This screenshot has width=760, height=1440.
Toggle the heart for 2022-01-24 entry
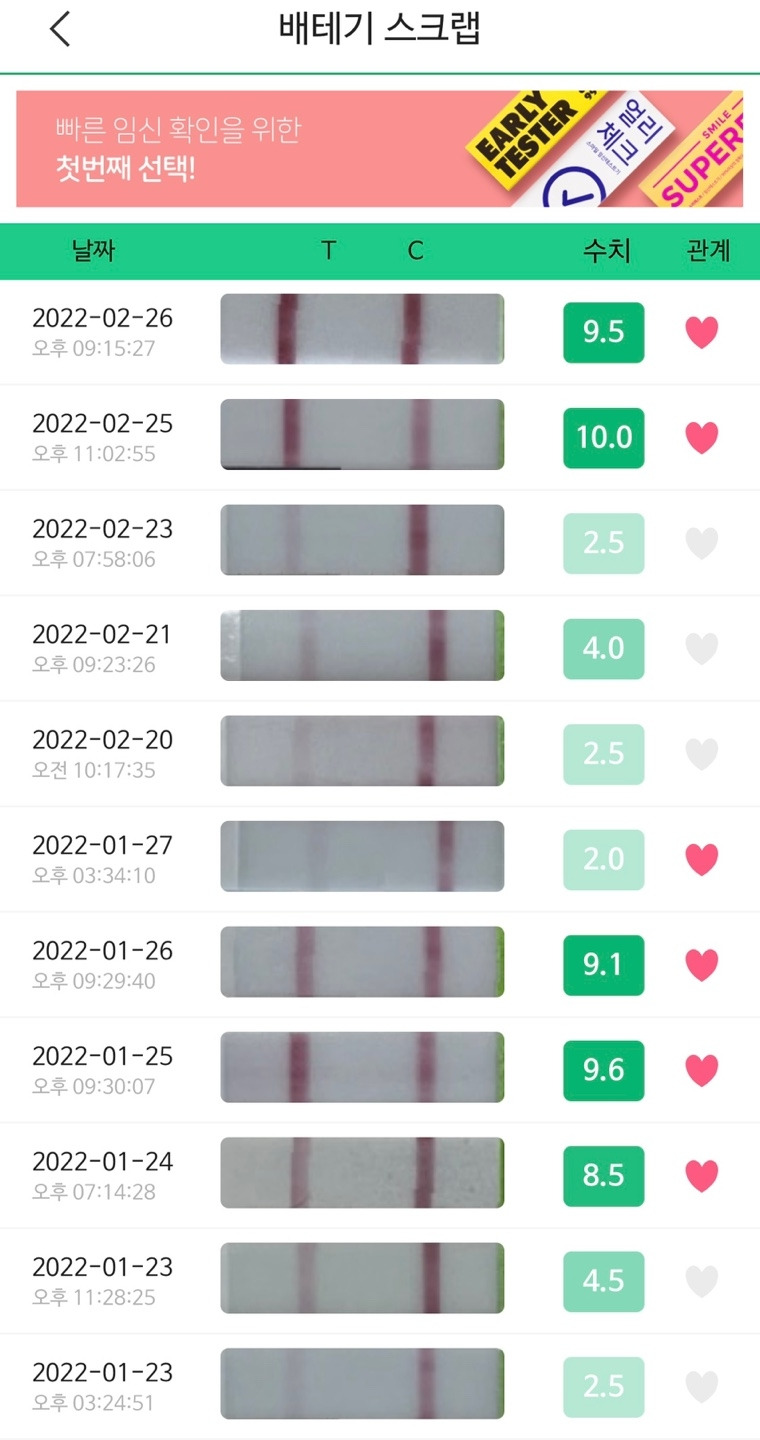pos(702,1176)
